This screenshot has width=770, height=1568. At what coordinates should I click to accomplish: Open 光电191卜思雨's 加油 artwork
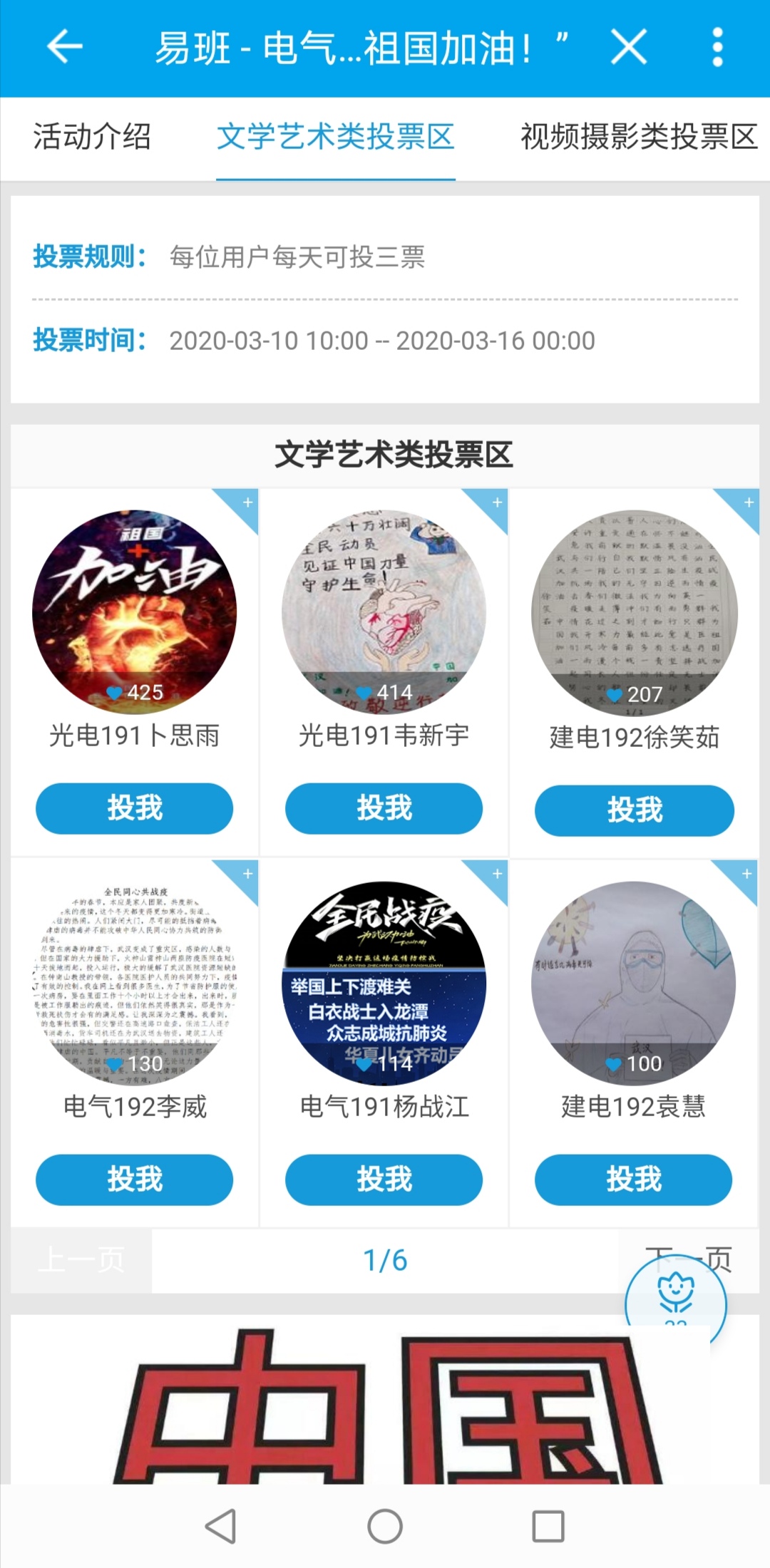click(135, 612)
